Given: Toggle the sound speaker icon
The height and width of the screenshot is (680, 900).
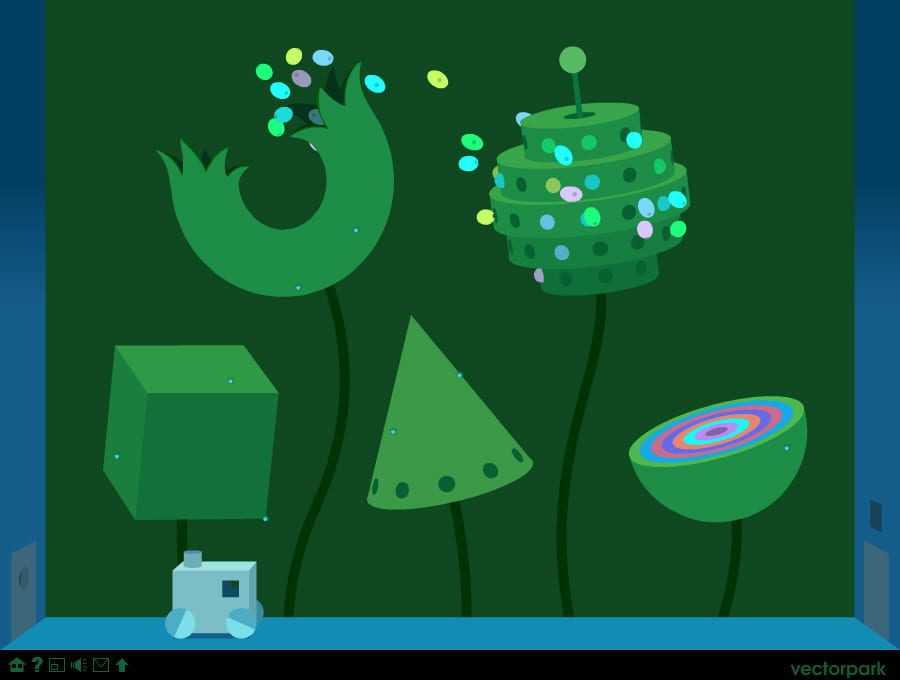Looking at the screenshot, I should pos(79,665).
